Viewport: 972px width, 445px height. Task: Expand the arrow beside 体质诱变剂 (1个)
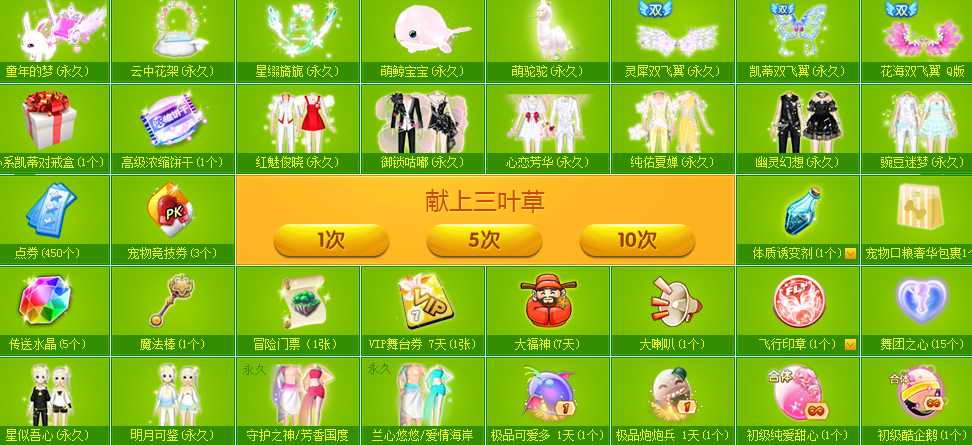coord(851,254)
